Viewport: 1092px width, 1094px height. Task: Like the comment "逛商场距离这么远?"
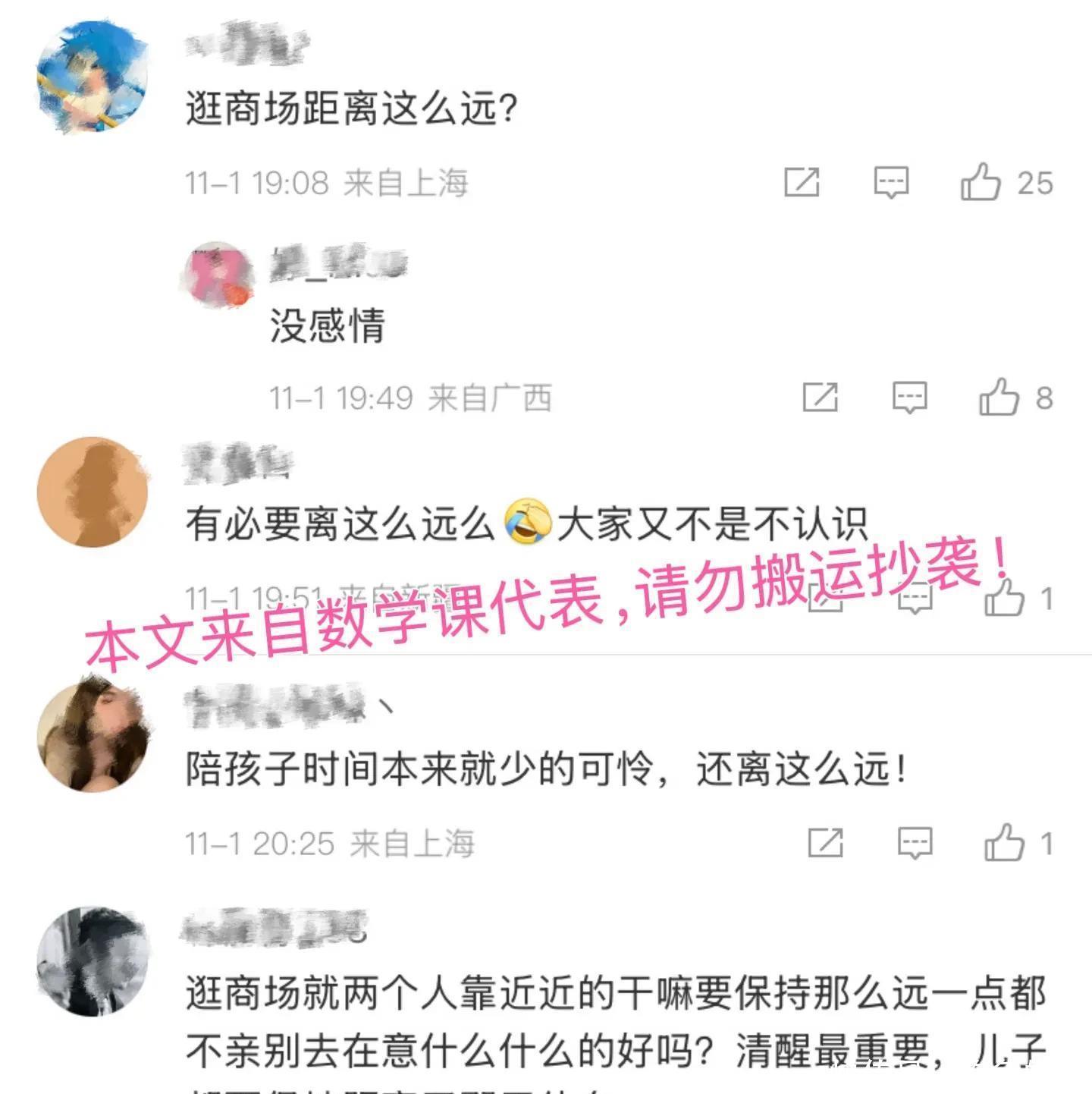click(x=981, y=182)
